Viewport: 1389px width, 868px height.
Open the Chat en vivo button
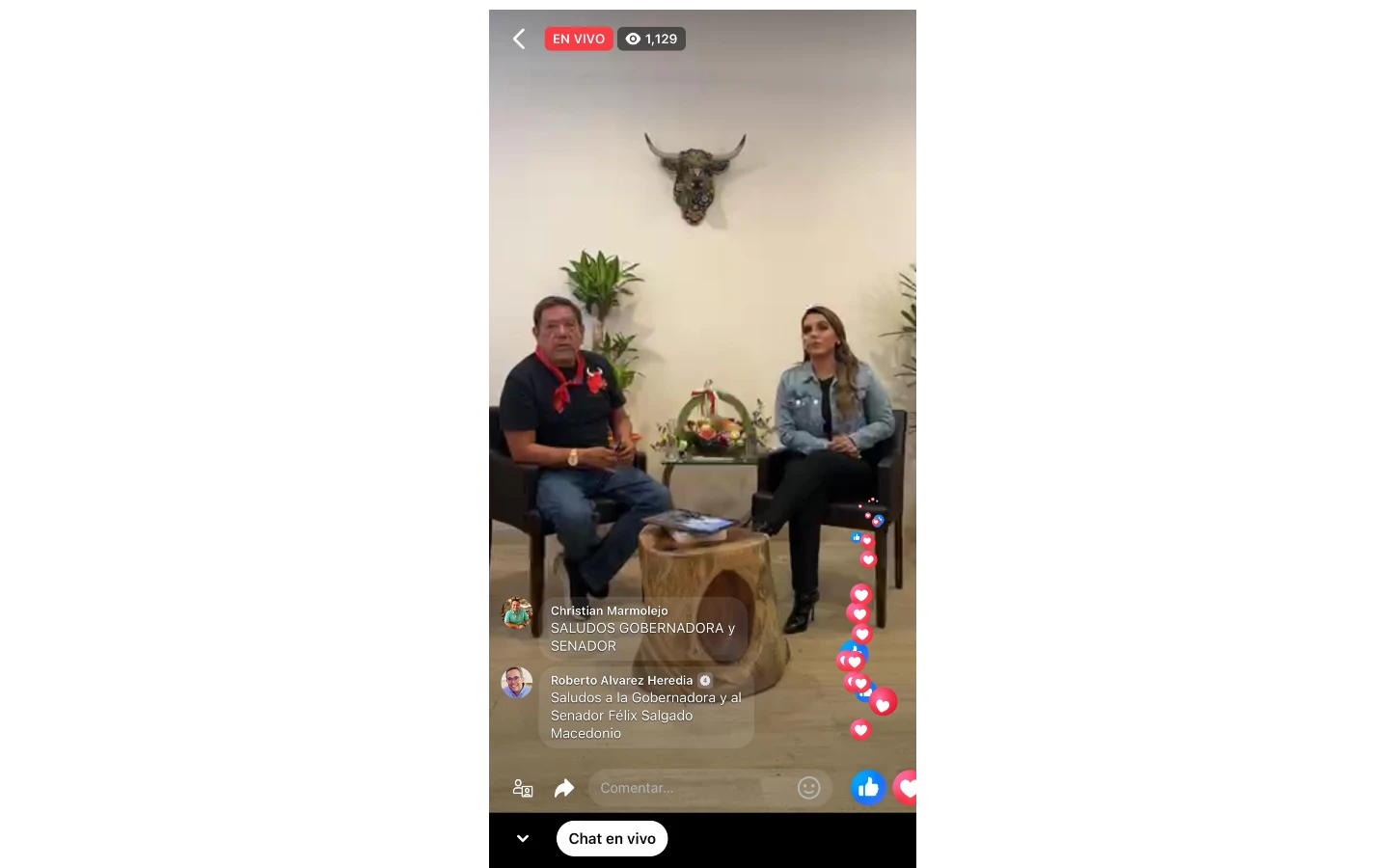click(x=612, y=838)
